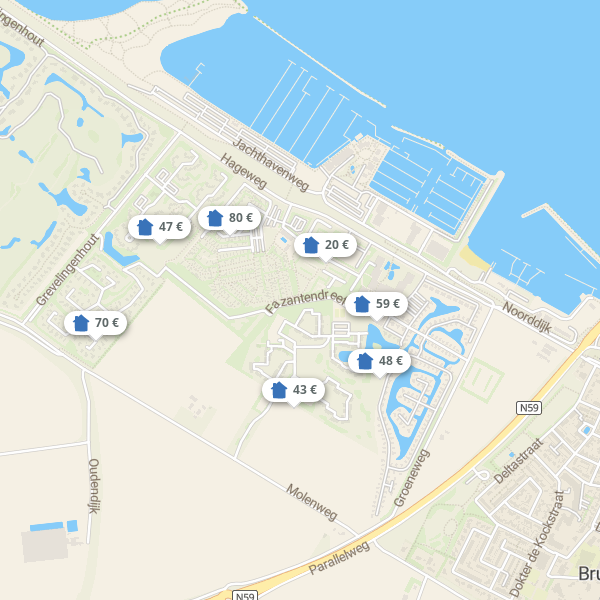
Task: Open the 43 € house pin
Action: pos(293,390)
